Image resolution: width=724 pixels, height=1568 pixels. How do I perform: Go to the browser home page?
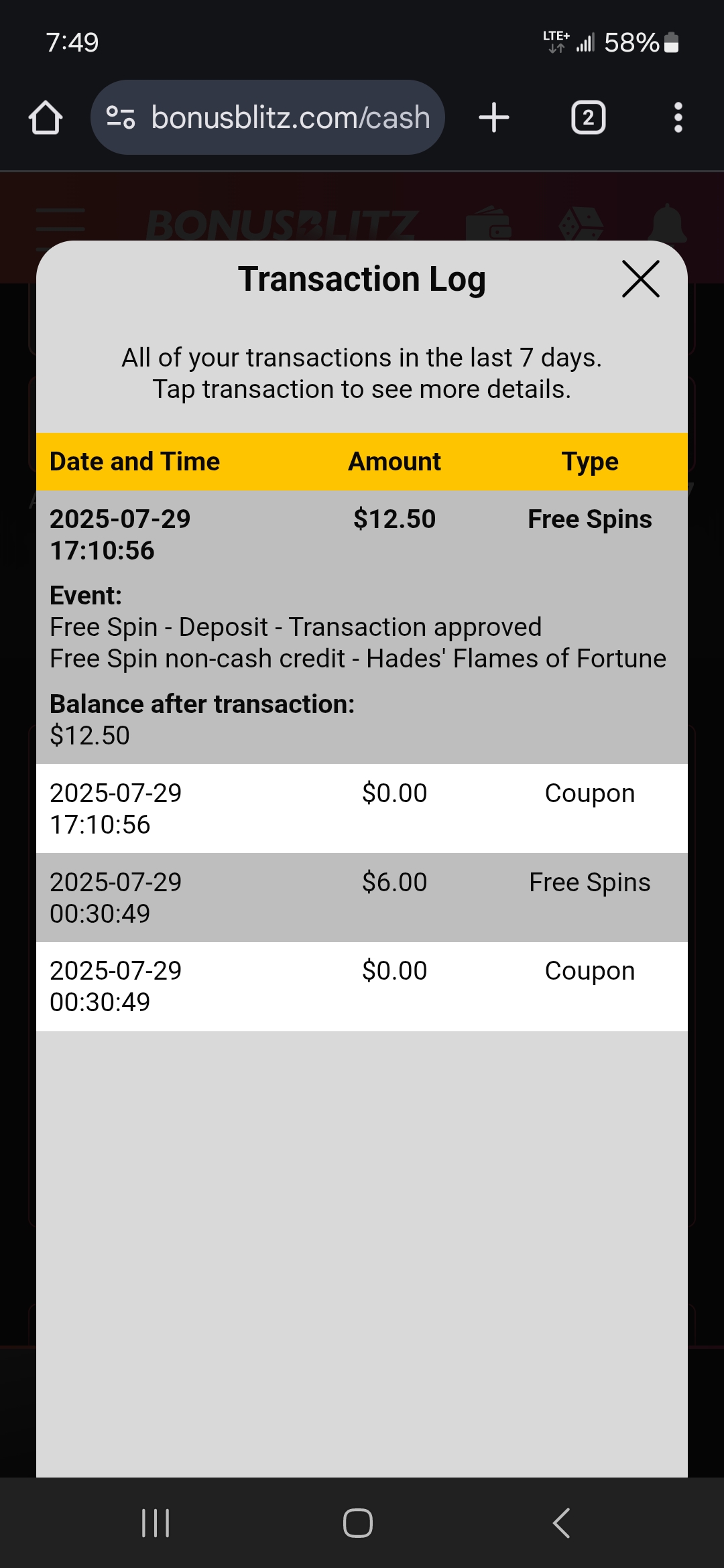pyautogui.click(x=46, y=118)
